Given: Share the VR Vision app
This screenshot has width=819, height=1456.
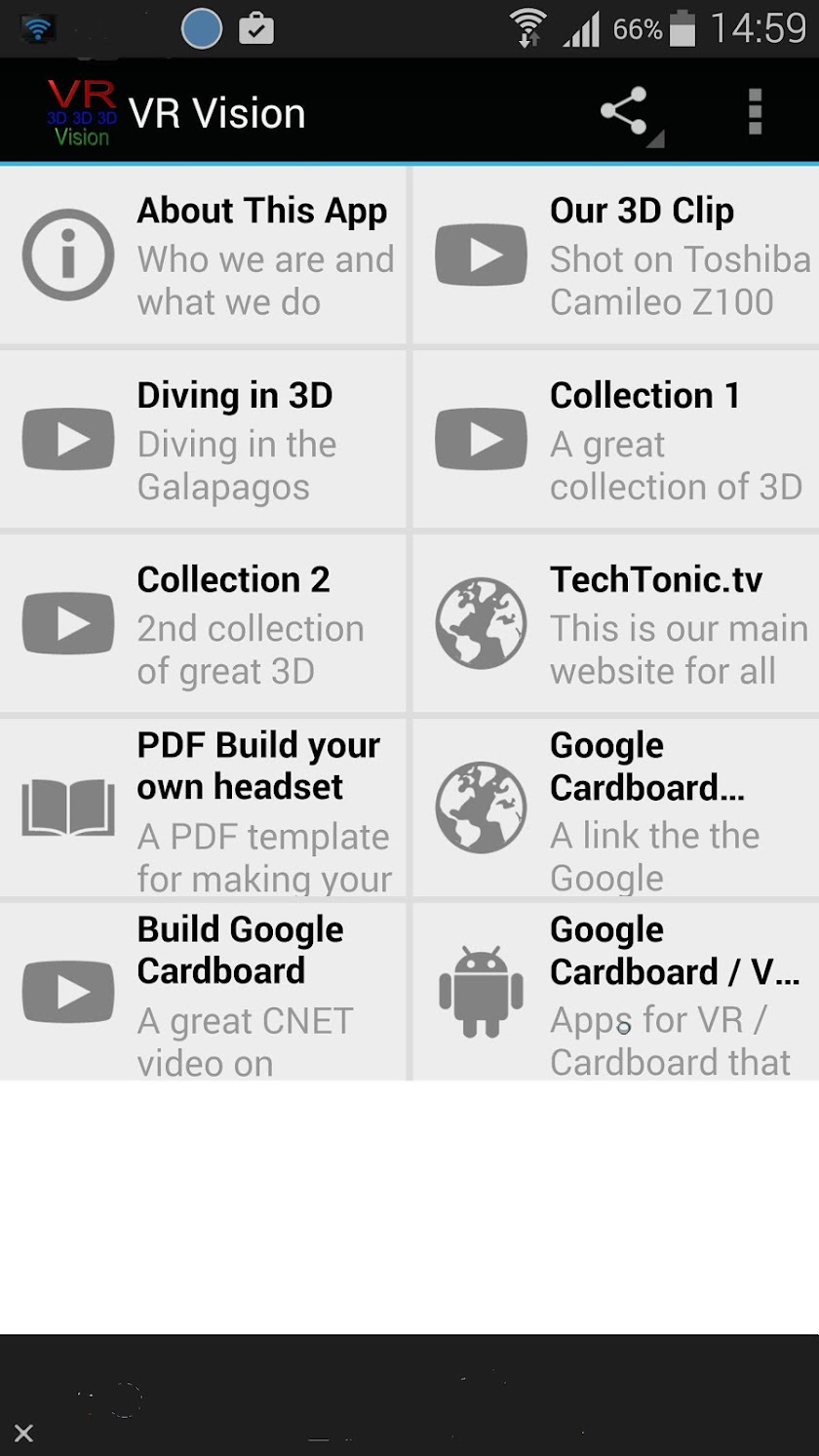Looking at the screenshot, I should click(629, 113).
